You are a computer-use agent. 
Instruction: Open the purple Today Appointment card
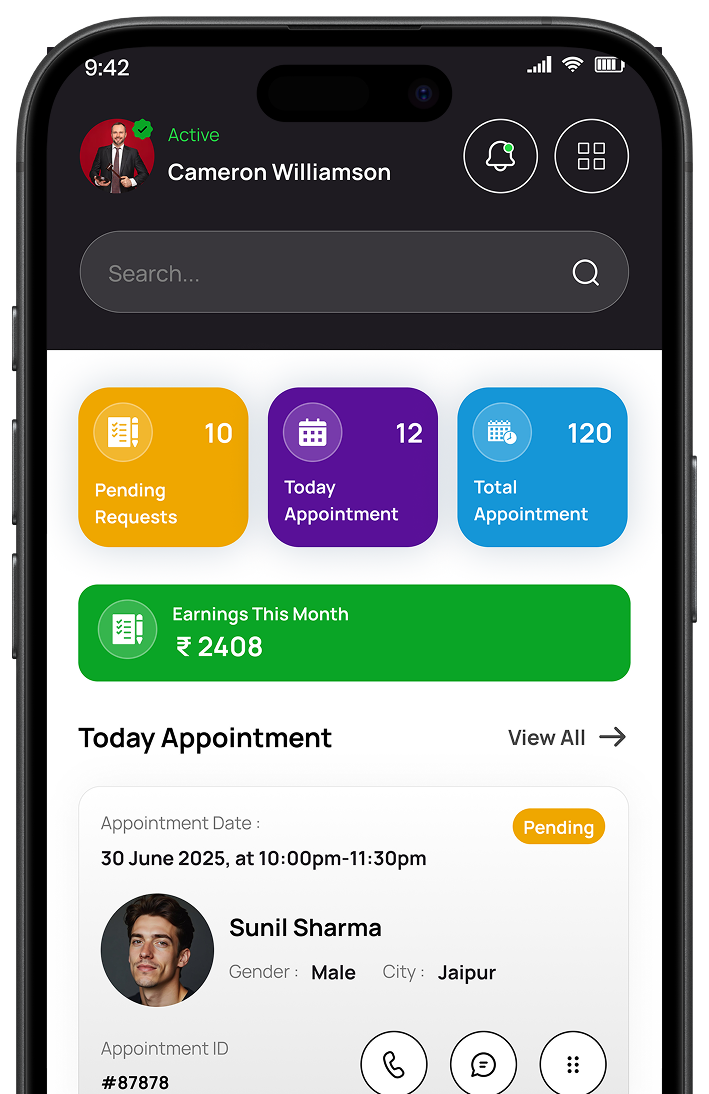[352, 467]
